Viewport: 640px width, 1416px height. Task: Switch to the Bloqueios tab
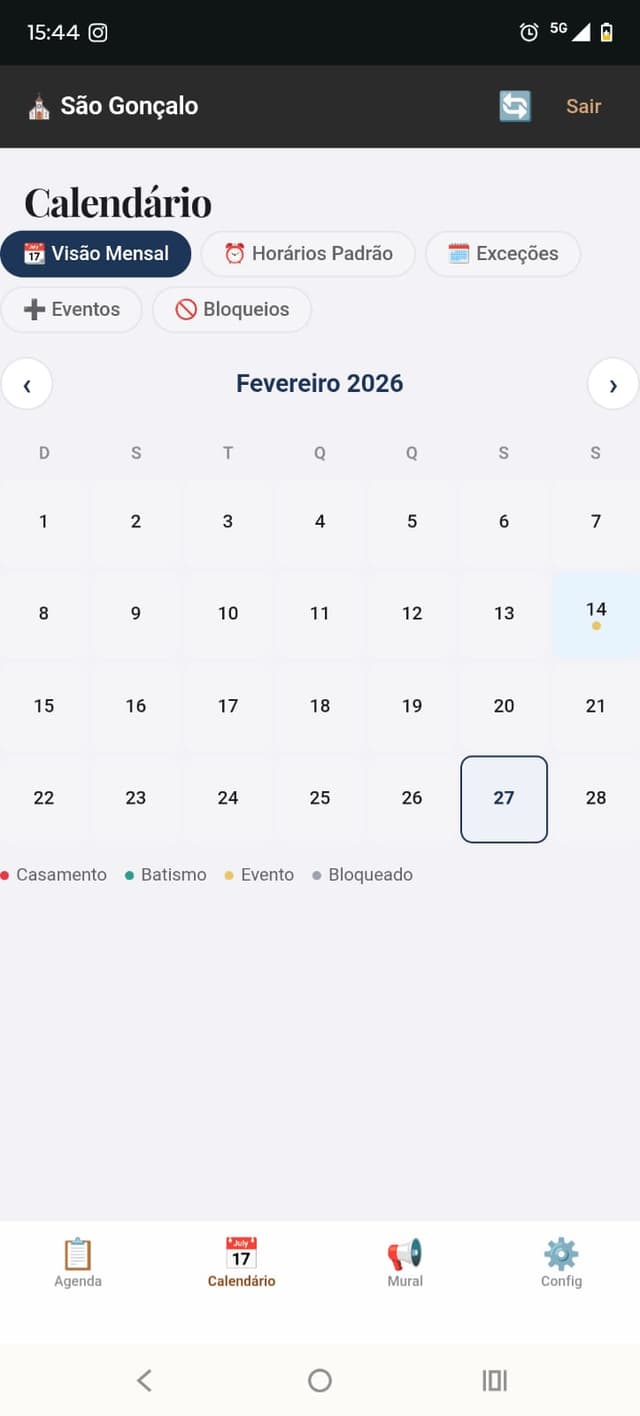click(232, 310)
